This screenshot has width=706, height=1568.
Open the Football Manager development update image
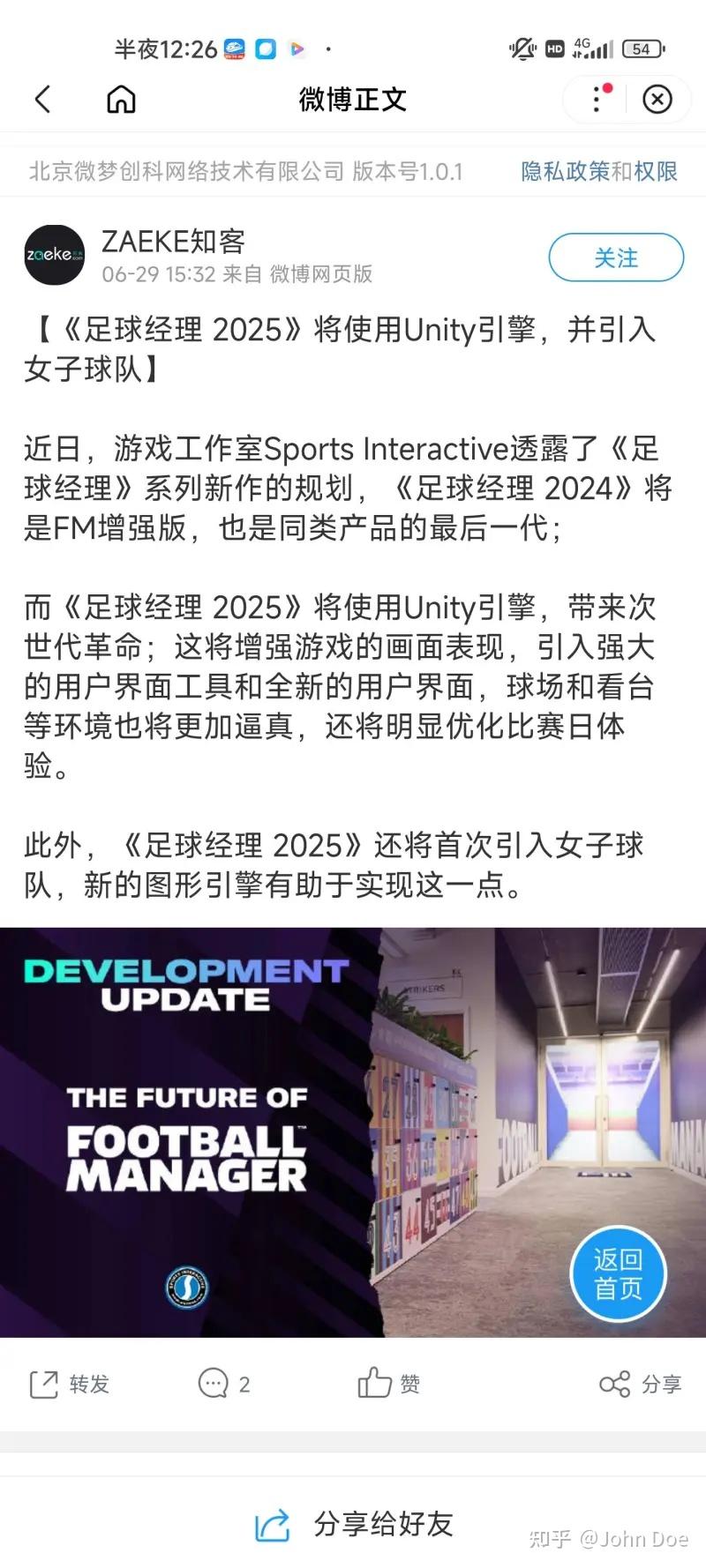(353, 1132)
